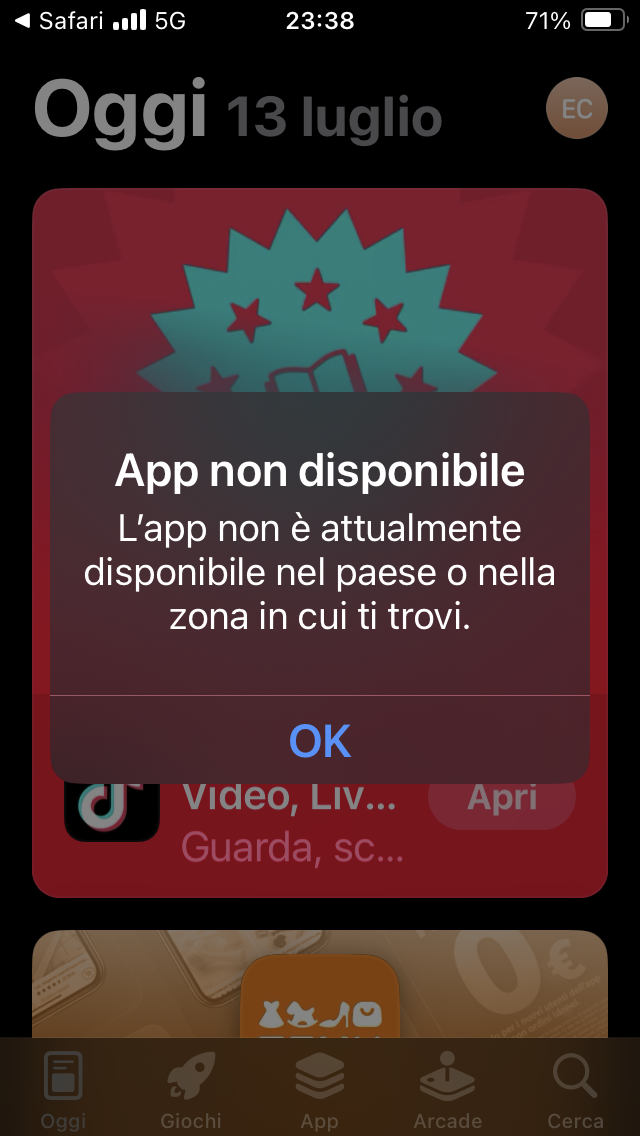
Task: Switch to the App tab
Action: pos(320,1090)
